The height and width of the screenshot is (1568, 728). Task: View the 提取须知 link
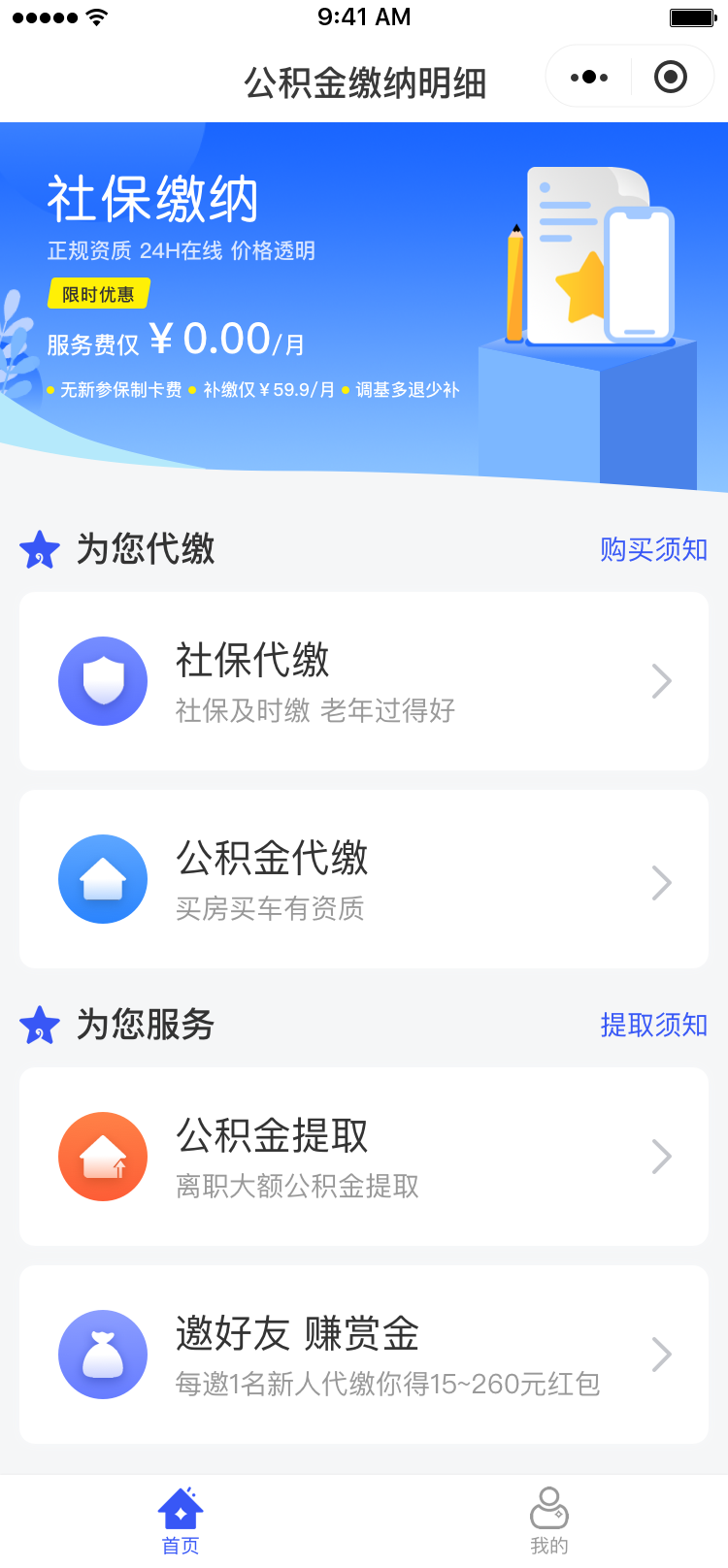pyautogui.click(x=653, y=1025)
